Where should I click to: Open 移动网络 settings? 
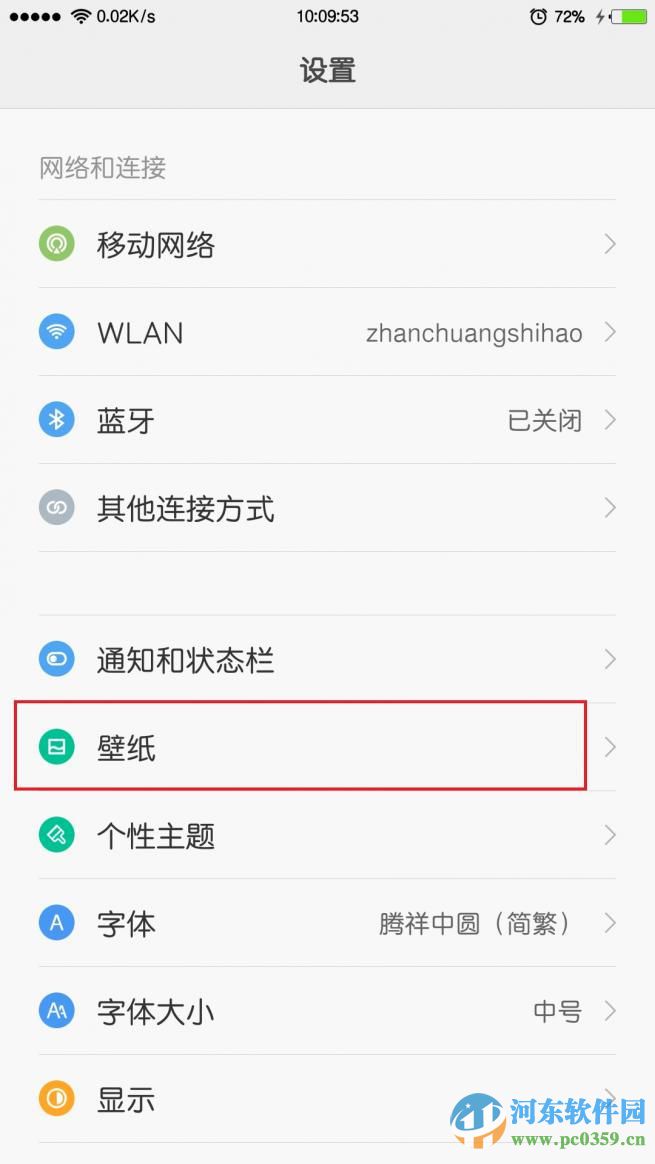[328, 243]
